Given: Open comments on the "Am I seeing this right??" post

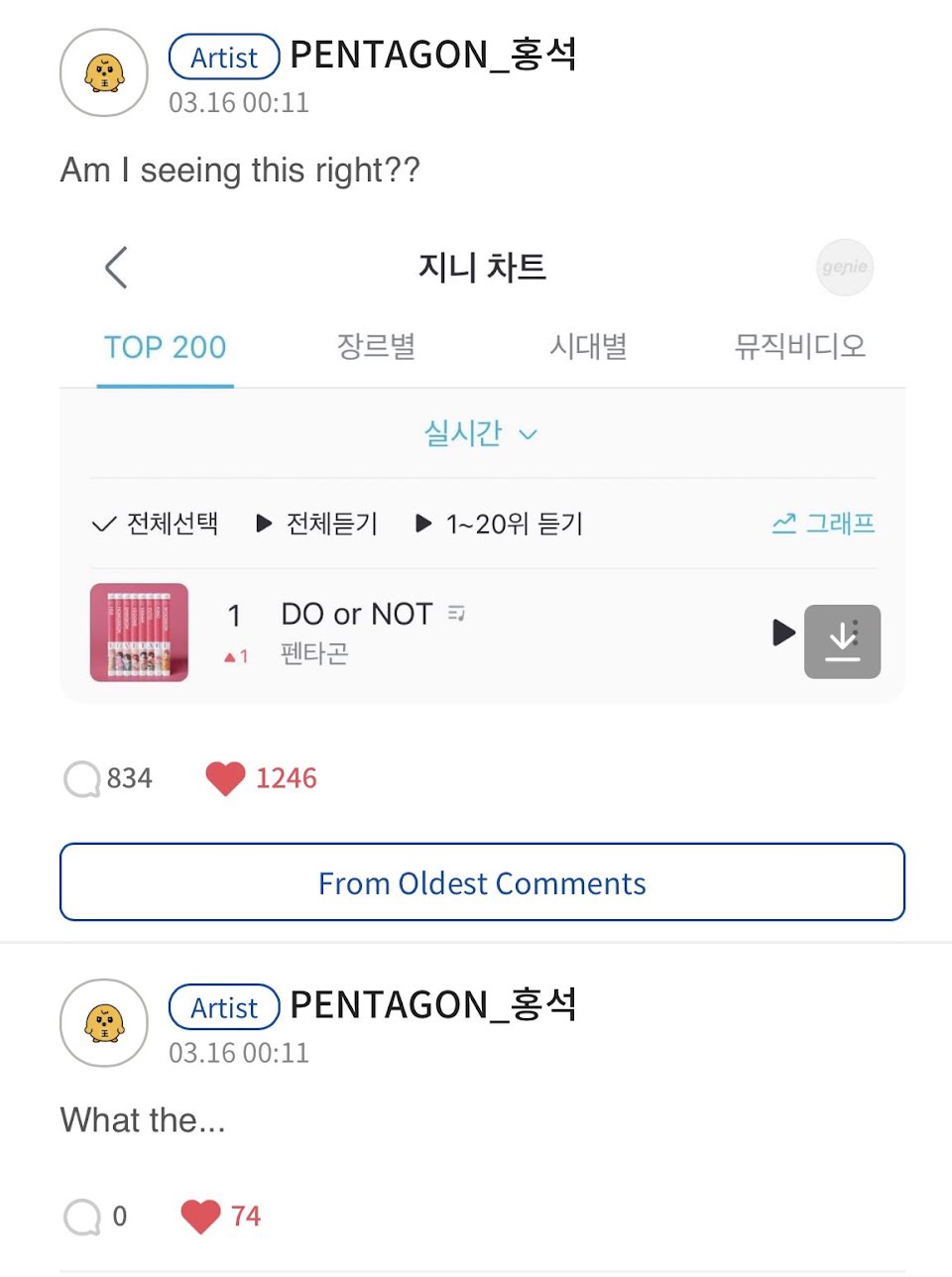Looking at the screenshot, I should [x=82, y=778].
